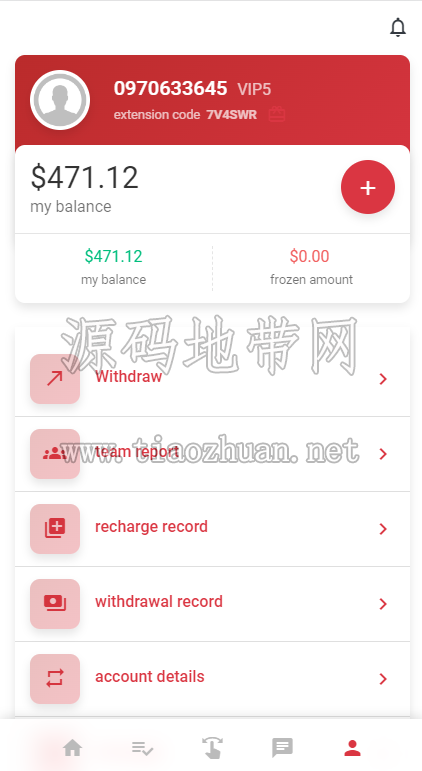Tap the profile avatar picture
Image resolution: width=422 pixels, height=771 pixels.
tap(60, 100)
